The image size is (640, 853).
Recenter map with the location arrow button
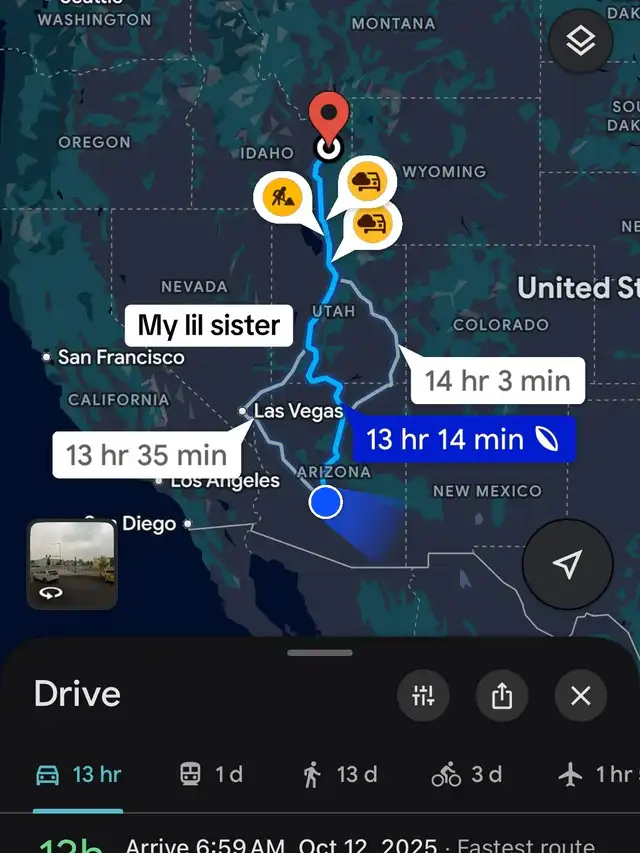point(567,564)
